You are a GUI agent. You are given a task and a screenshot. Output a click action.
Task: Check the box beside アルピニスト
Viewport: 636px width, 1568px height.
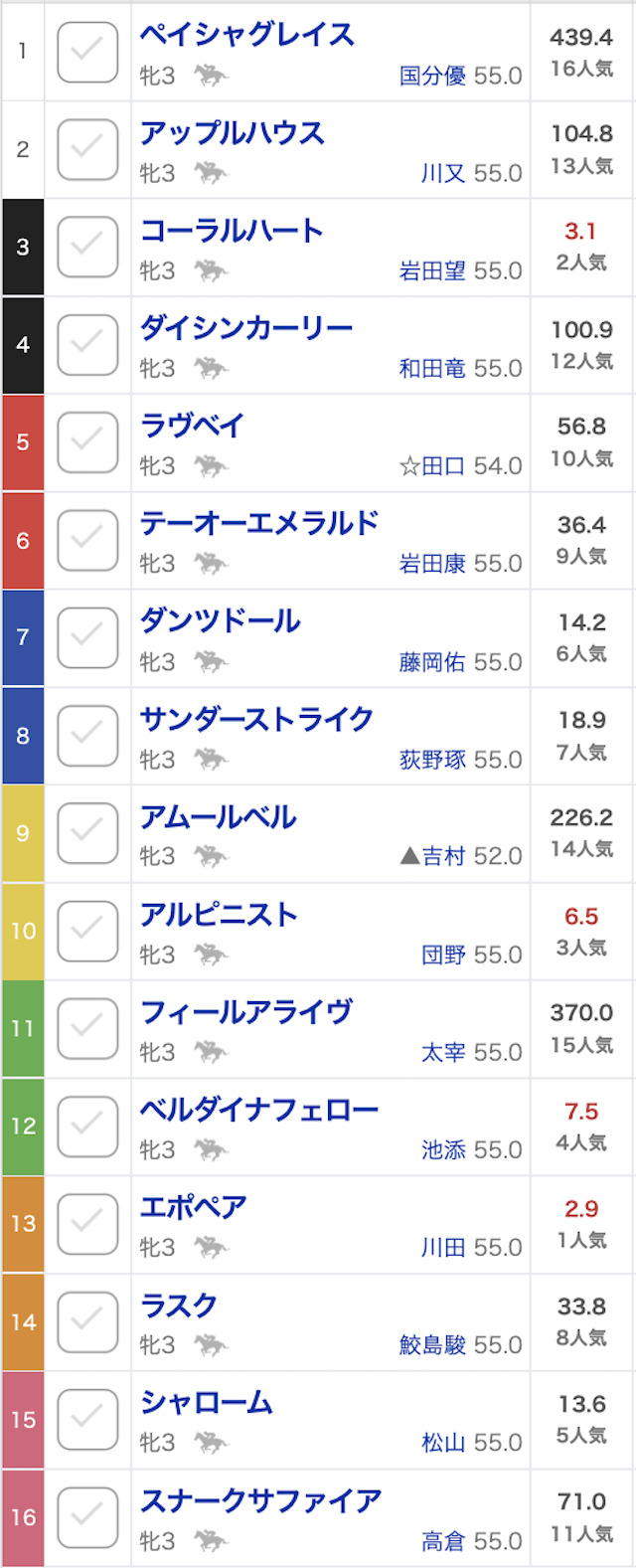87,932
